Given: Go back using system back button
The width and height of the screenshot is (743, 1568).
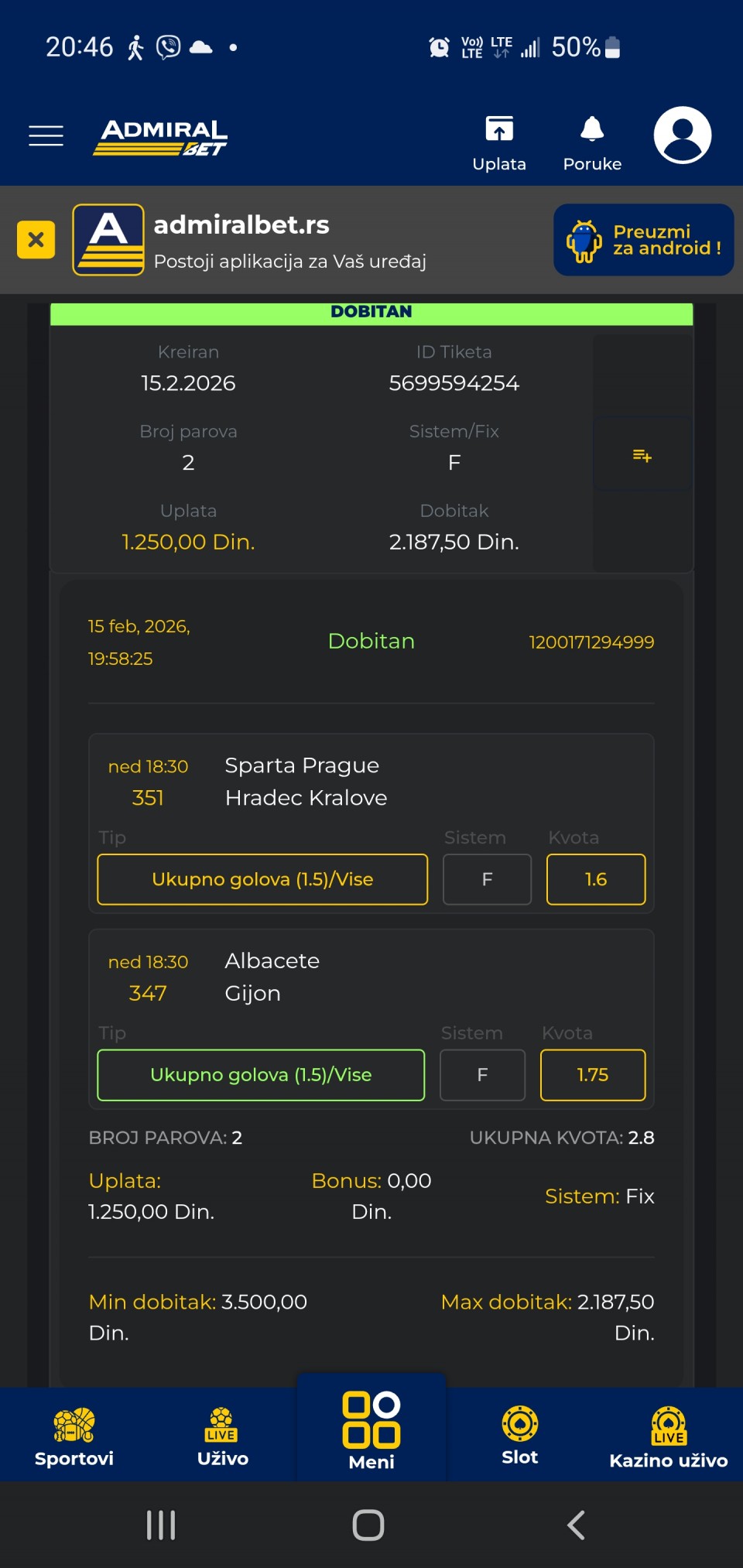Looking at the screenshot, I should pyautogui.click(x=576, y=1525).
